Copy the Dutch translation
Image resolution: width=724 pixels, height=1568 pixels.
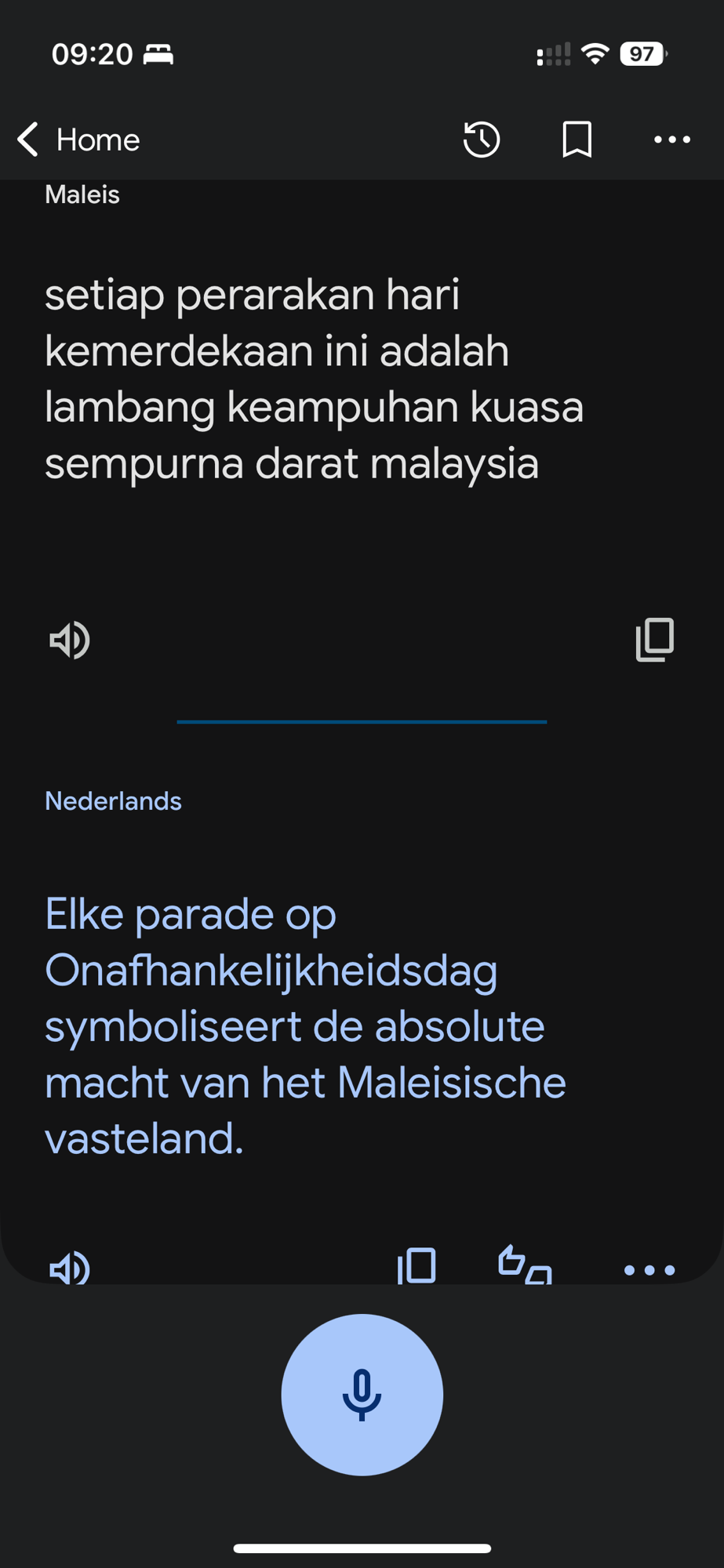click(417, 1265)
